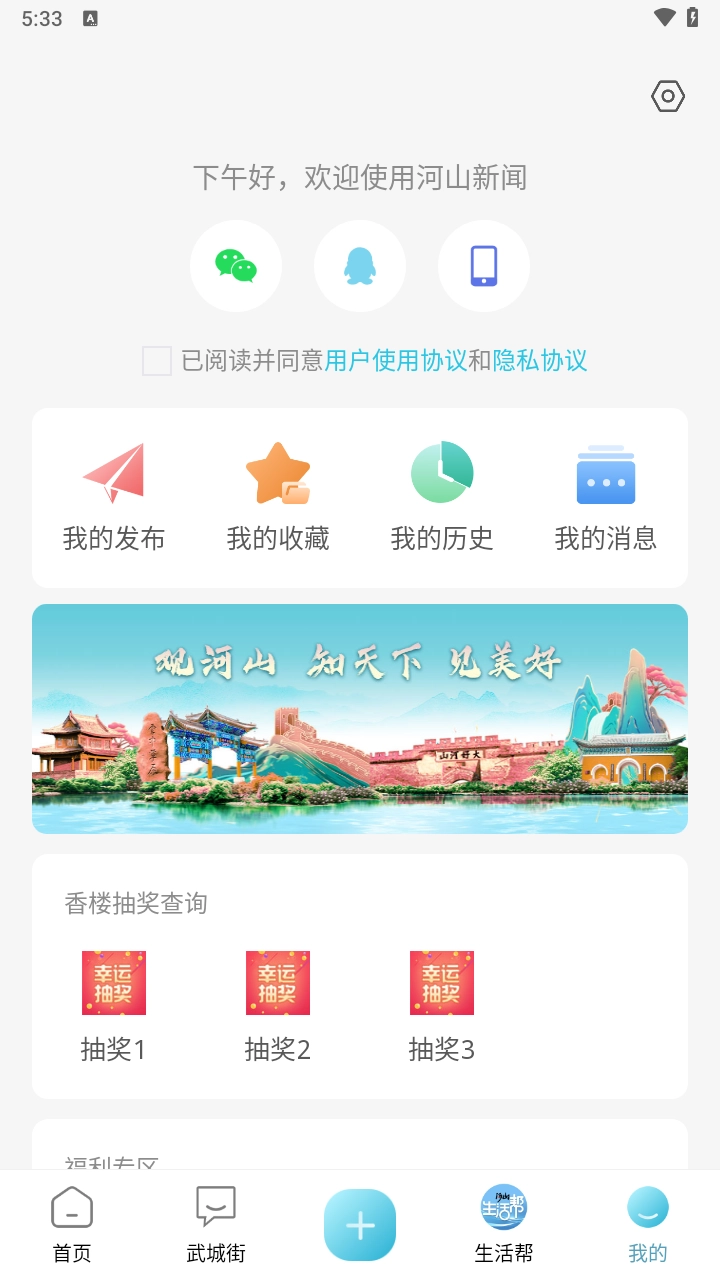Select the 我的 tab
Image resolution: width=720 pixels, height=1280 pixels.
click(647, 1222)
